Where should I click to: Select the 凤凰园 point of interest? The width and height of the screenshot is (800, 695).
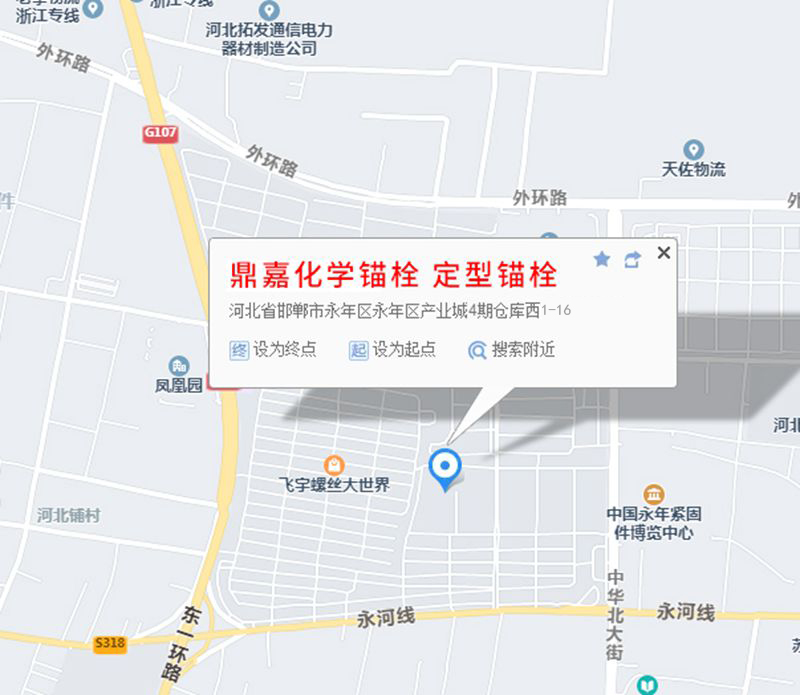[180, 366]
